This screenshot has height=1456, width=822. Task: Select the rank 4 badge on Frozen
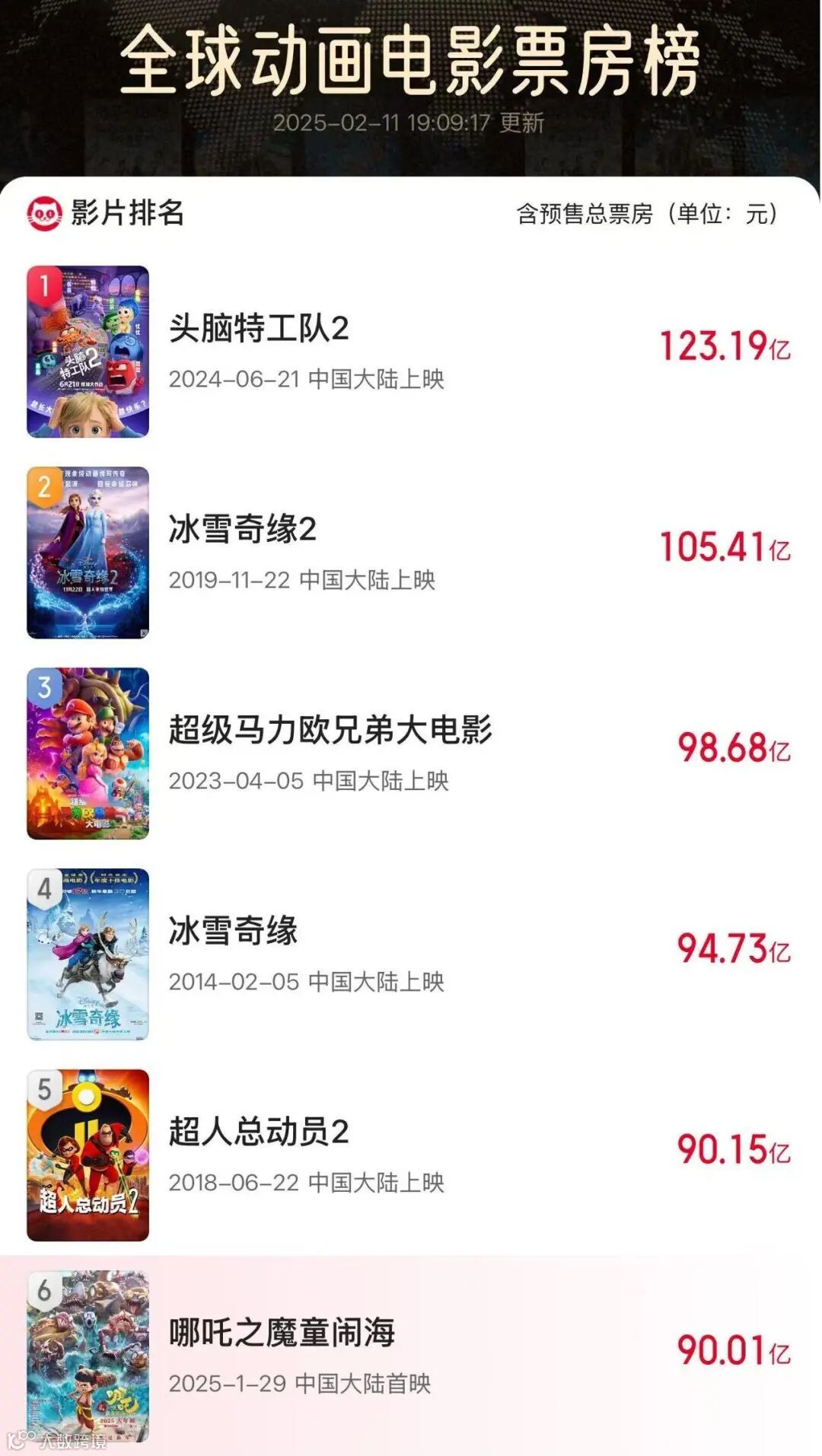pos(46,887)
